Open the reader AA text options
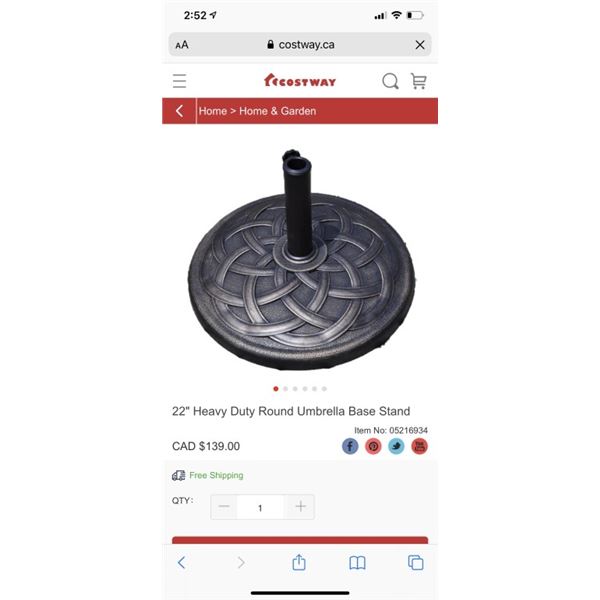 point(182,45)
